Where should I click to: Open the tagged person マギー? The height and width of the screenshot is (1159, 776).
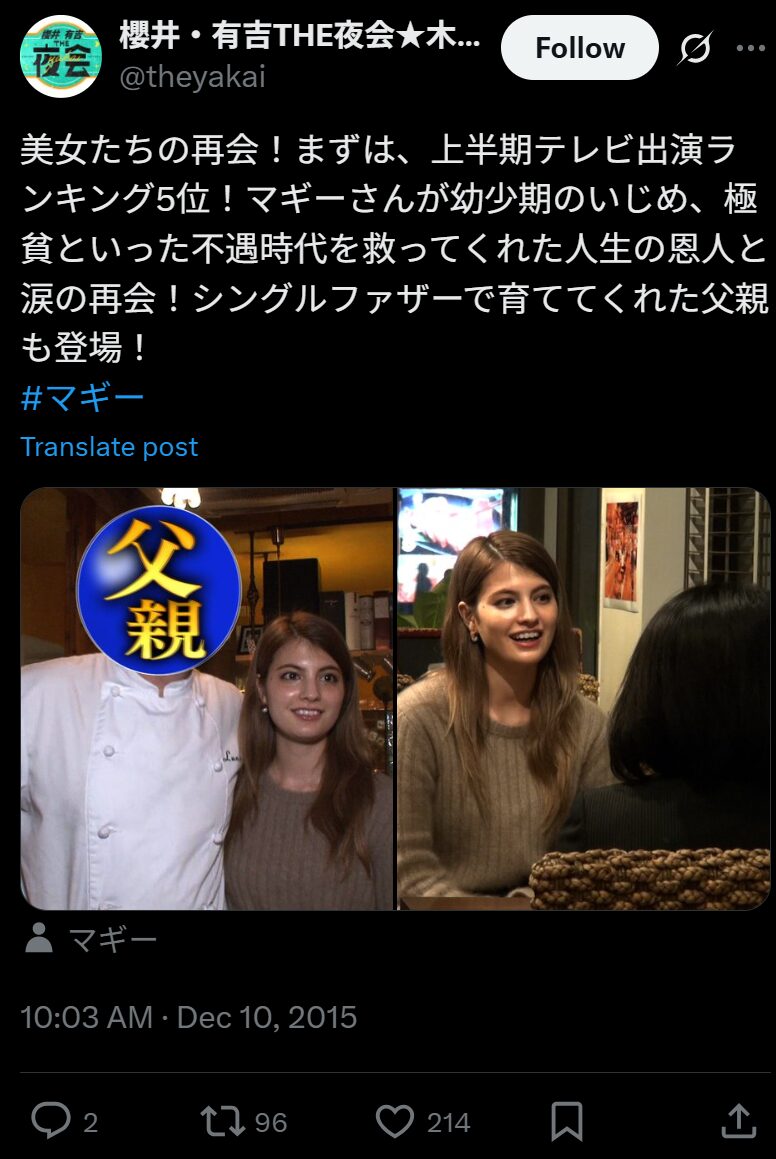tap(112, 939)
